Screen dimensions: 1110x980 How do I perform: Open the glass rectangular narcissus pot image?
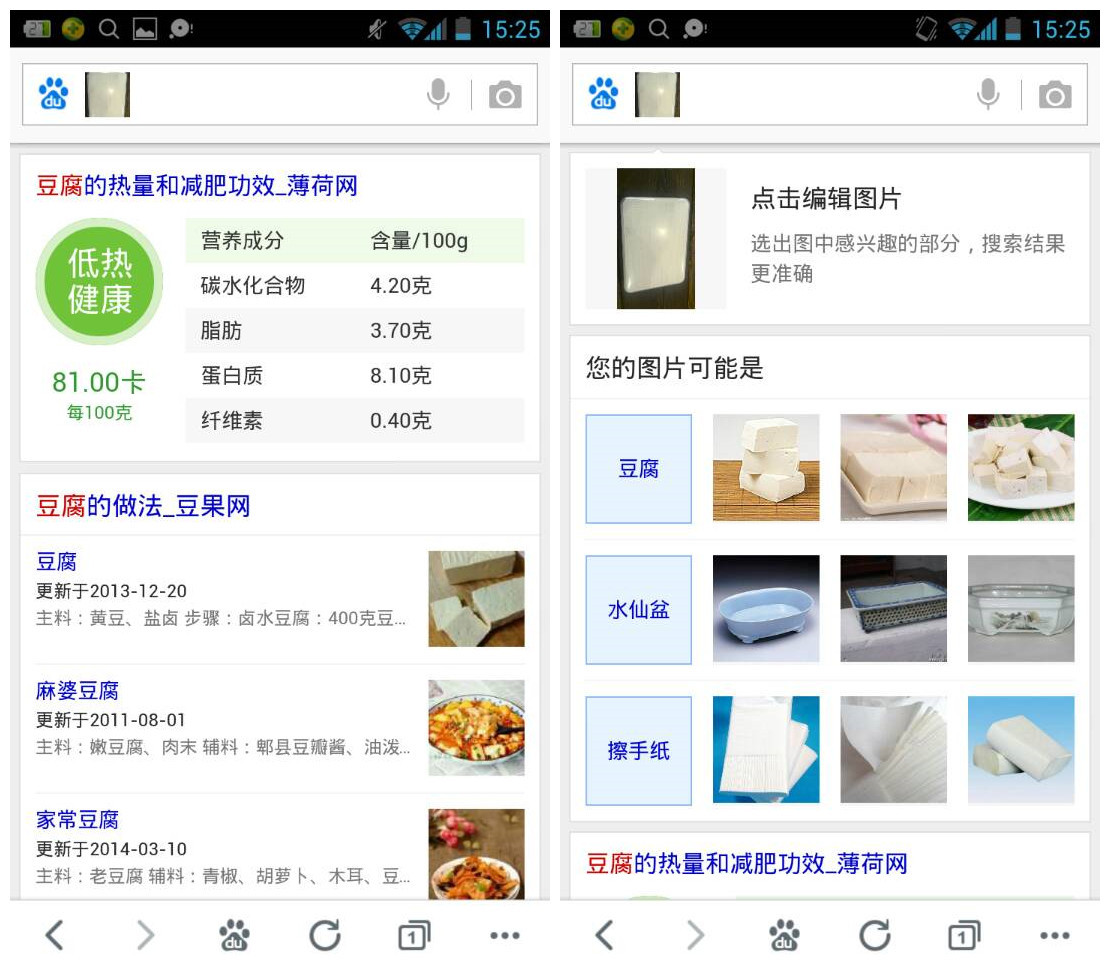(x=1021, y=609)
